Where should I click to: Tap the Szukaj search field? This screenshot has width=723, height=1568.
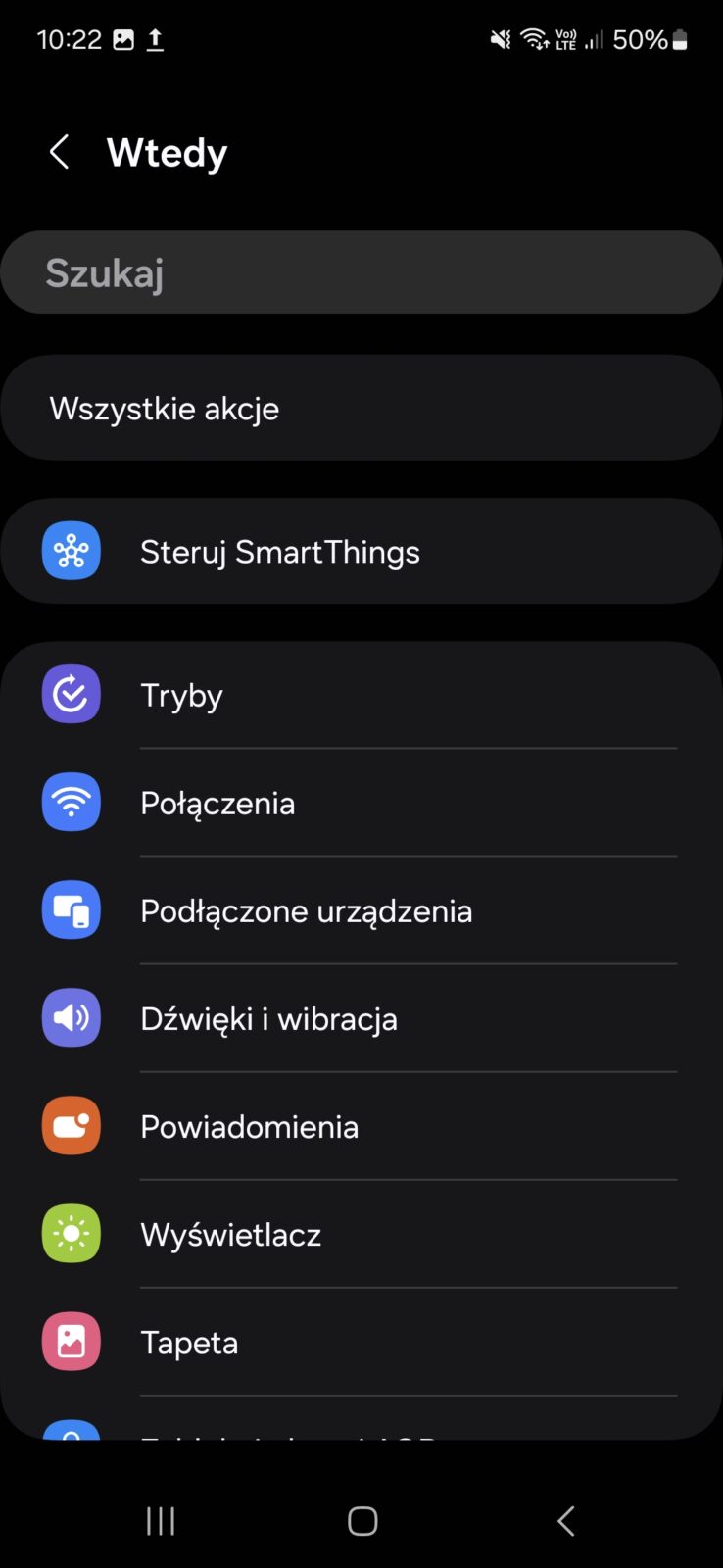point(361,273)
